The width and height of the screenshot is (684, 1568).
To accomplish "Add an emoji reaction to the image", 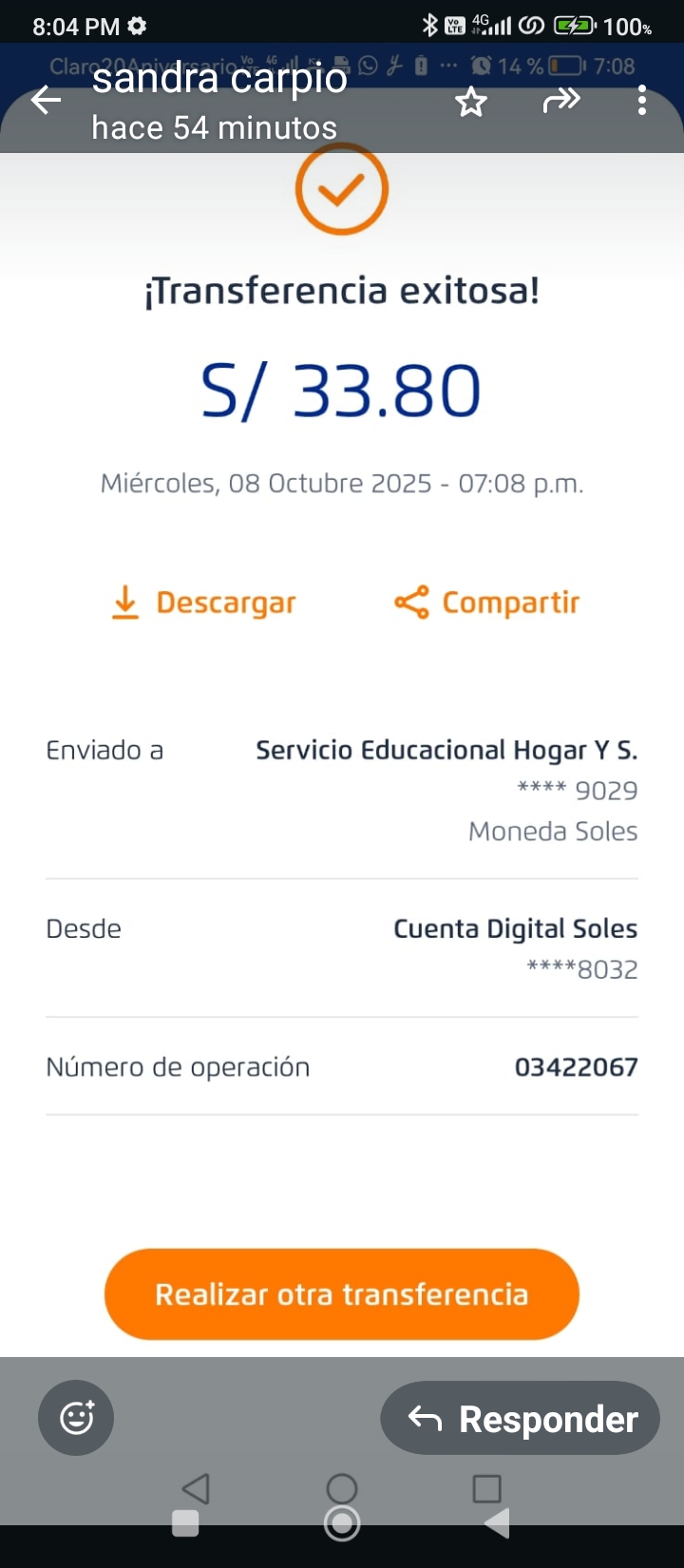I will [x=76, y=1418].
